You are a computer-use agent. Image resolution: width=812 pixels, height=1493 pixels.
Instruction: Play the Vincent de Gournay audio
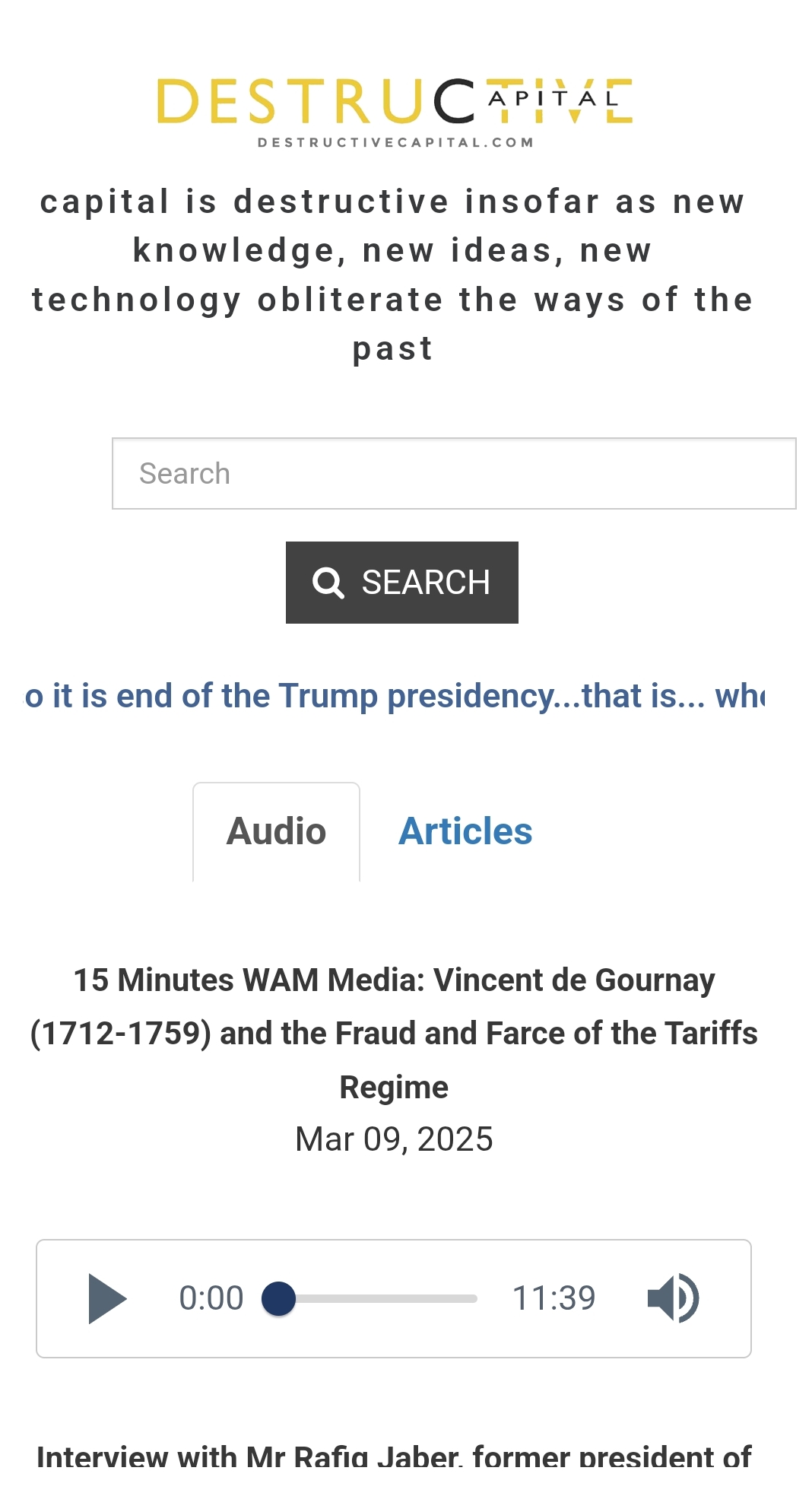pos(107,1298)
